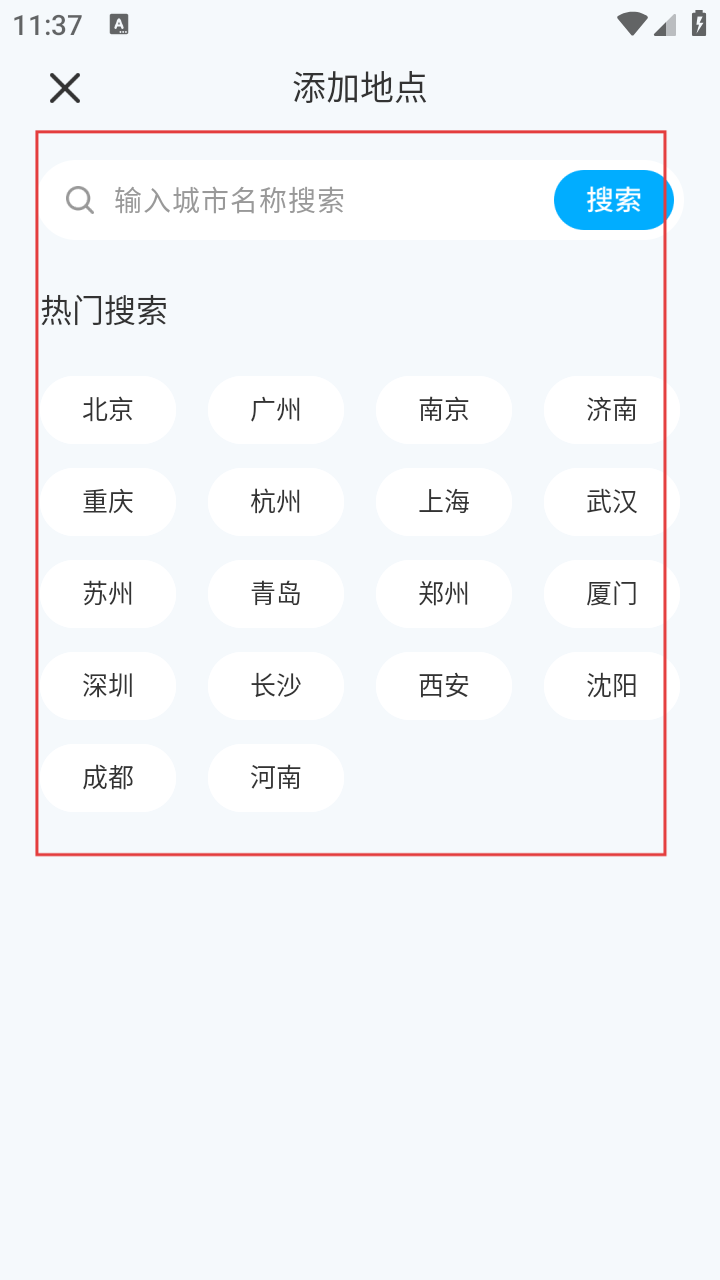This screenshot has width=720, height=1280.
Task: Pick 武汉 from the list
Action: click(611, 502)
